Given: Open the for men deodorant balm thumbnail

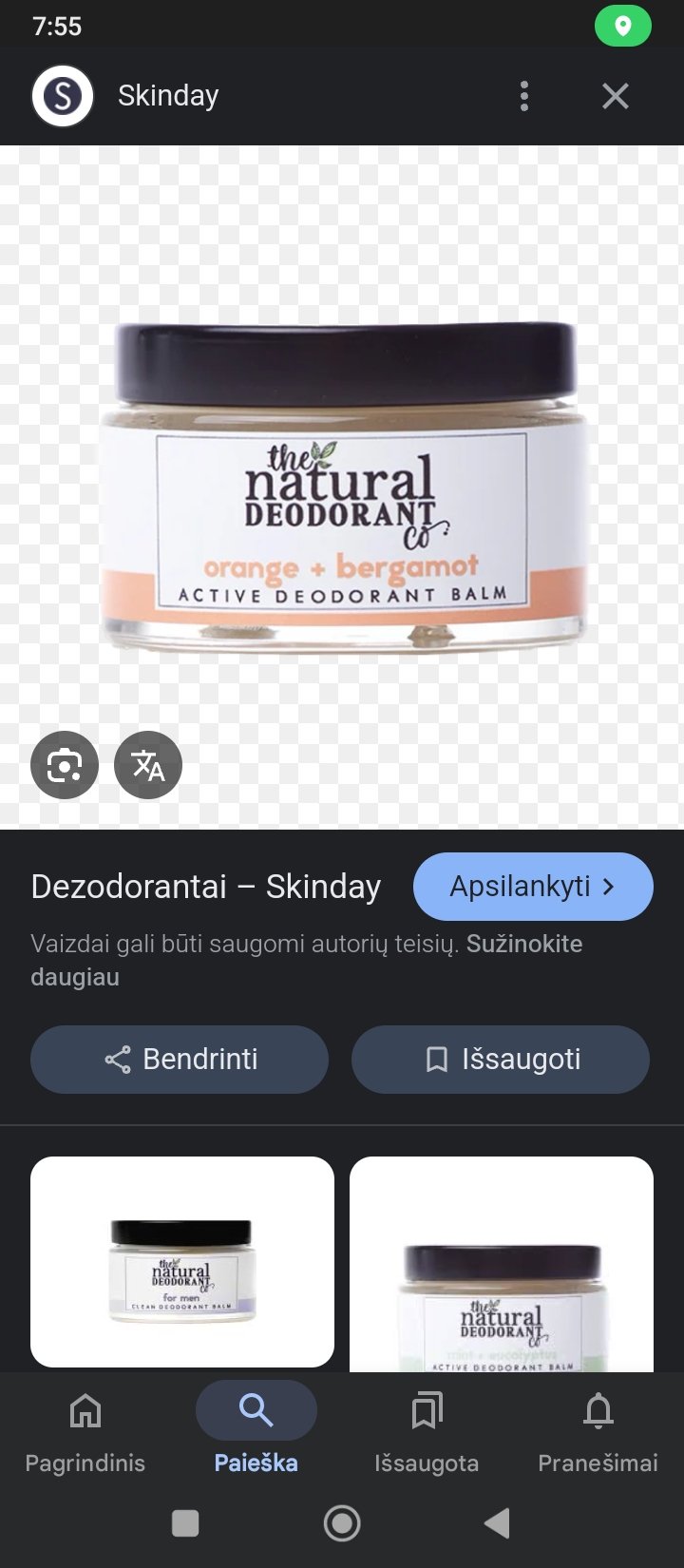Looking at the screenshot, I should [182, 1262].
